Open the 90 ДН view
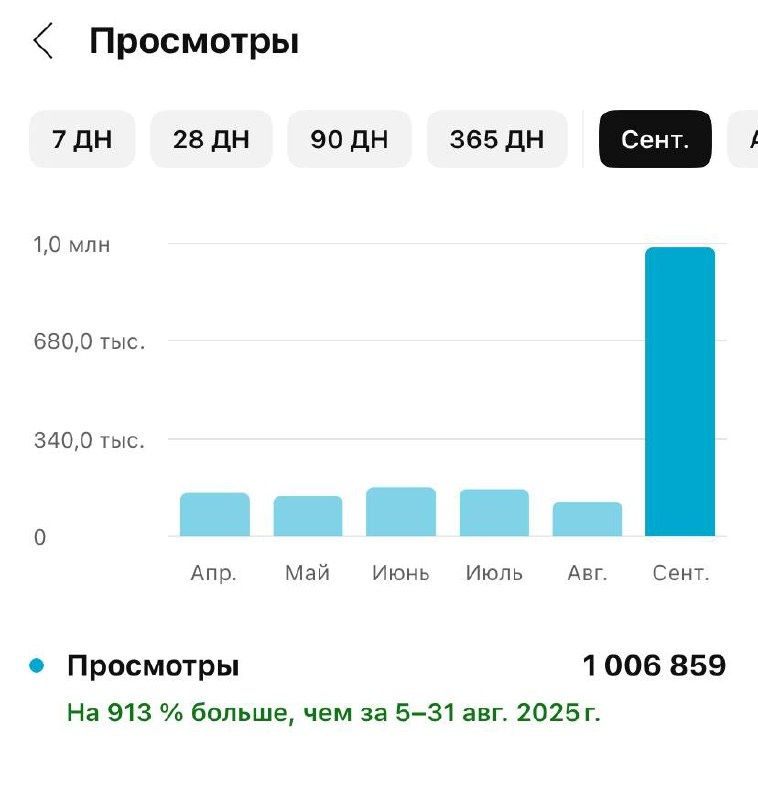Screen dimensions: 758x800 (x=349, y=139)
